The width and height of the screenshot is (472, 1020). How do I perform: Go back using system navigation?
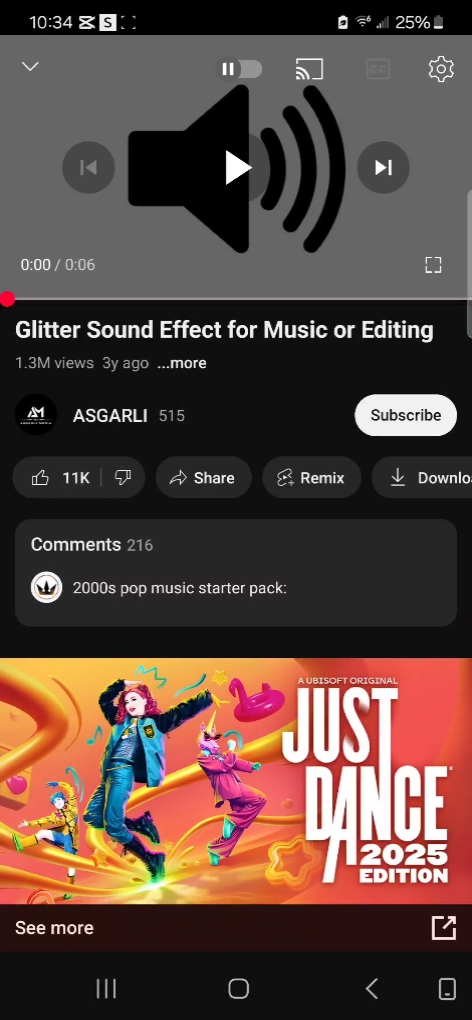(x=371, y=989)
